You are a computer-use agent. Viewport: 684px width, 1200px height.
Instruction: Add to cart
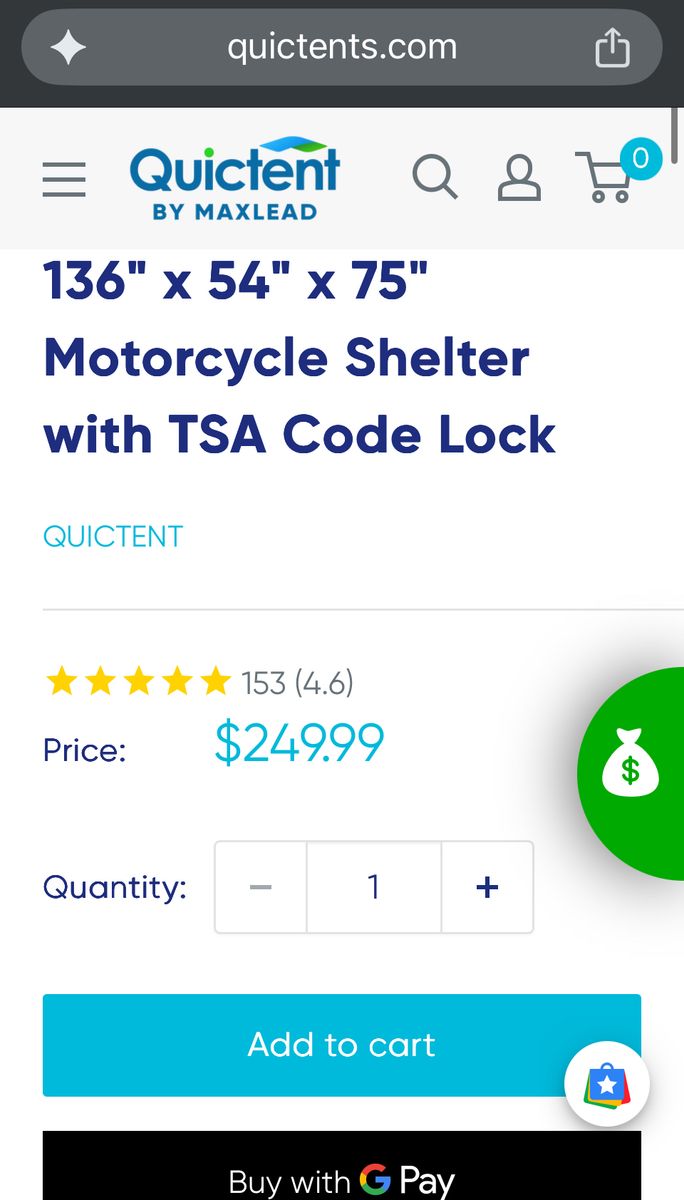click(x=341, y=1045)
